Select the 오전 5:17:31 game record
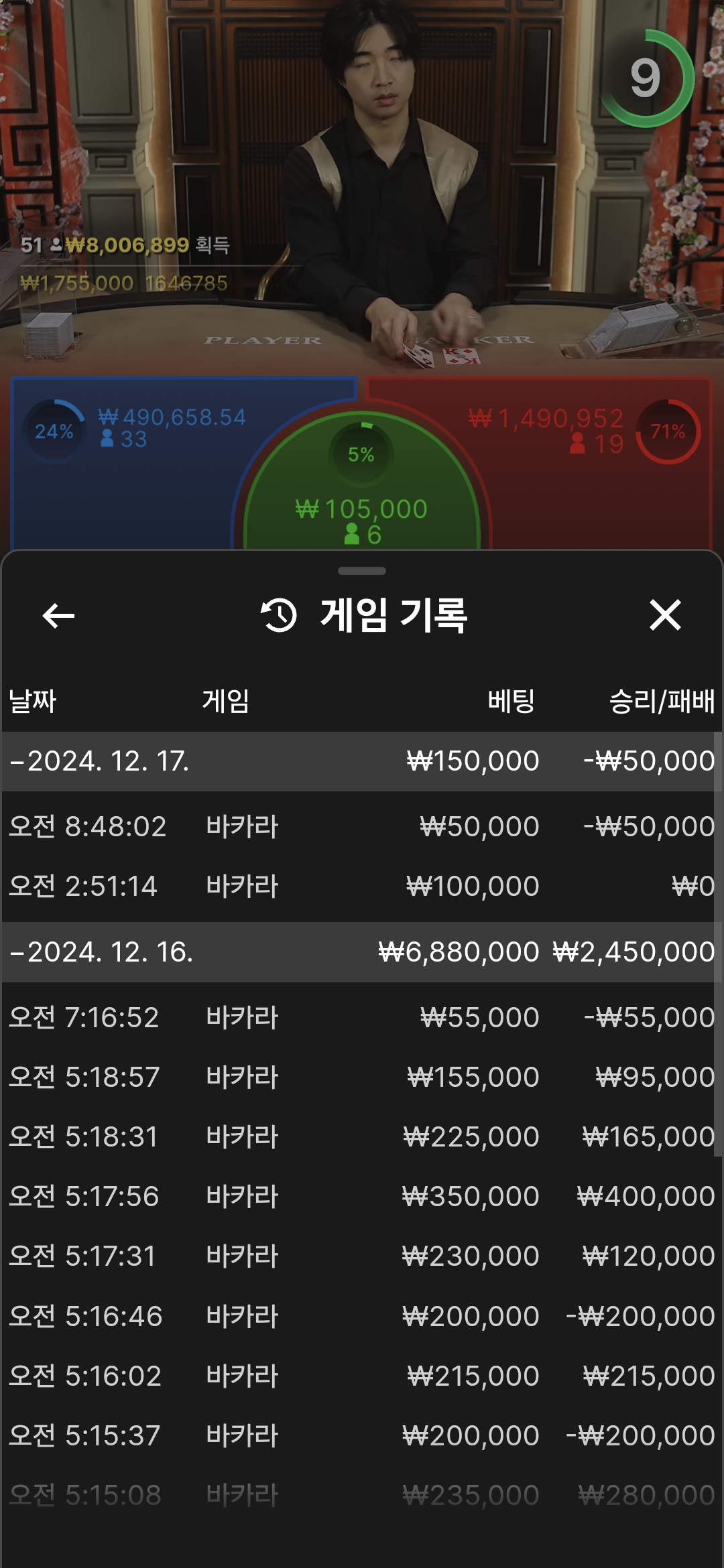The image size is (724, 1568). (361, 1256)
